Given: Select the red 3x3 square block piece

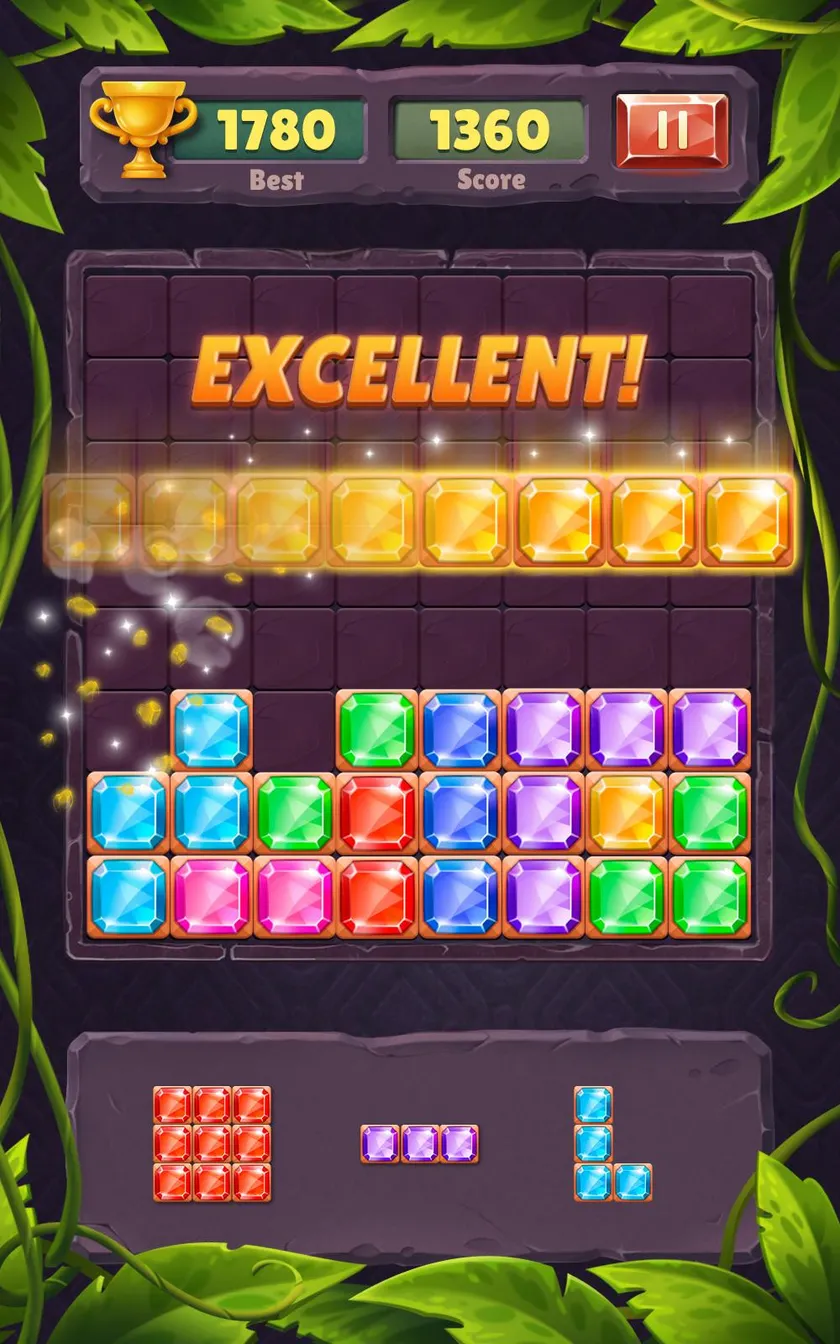Looking at the screenshot, I should point(212,1143).
